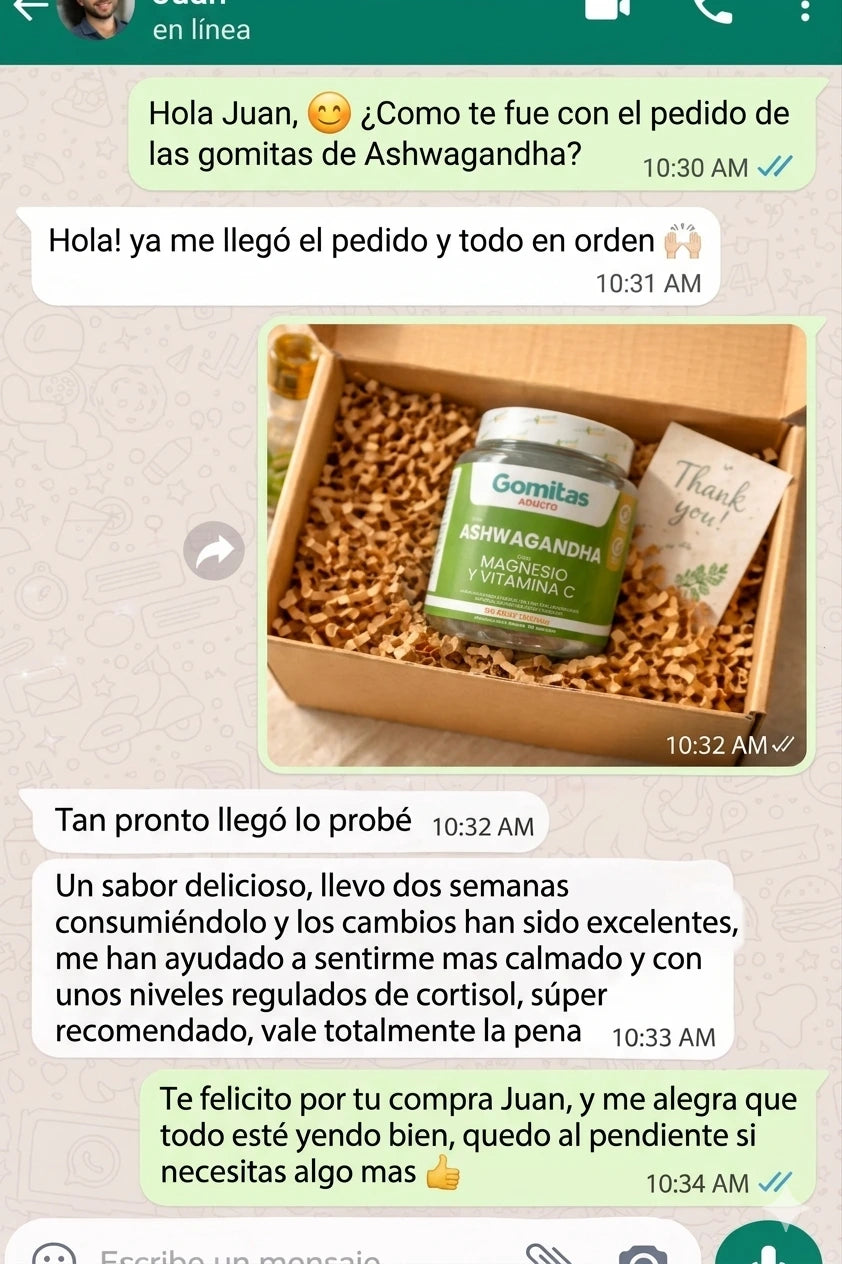The image size is (842, 1264).
Task: Go back to the chat list
Action: click(29, 8)
